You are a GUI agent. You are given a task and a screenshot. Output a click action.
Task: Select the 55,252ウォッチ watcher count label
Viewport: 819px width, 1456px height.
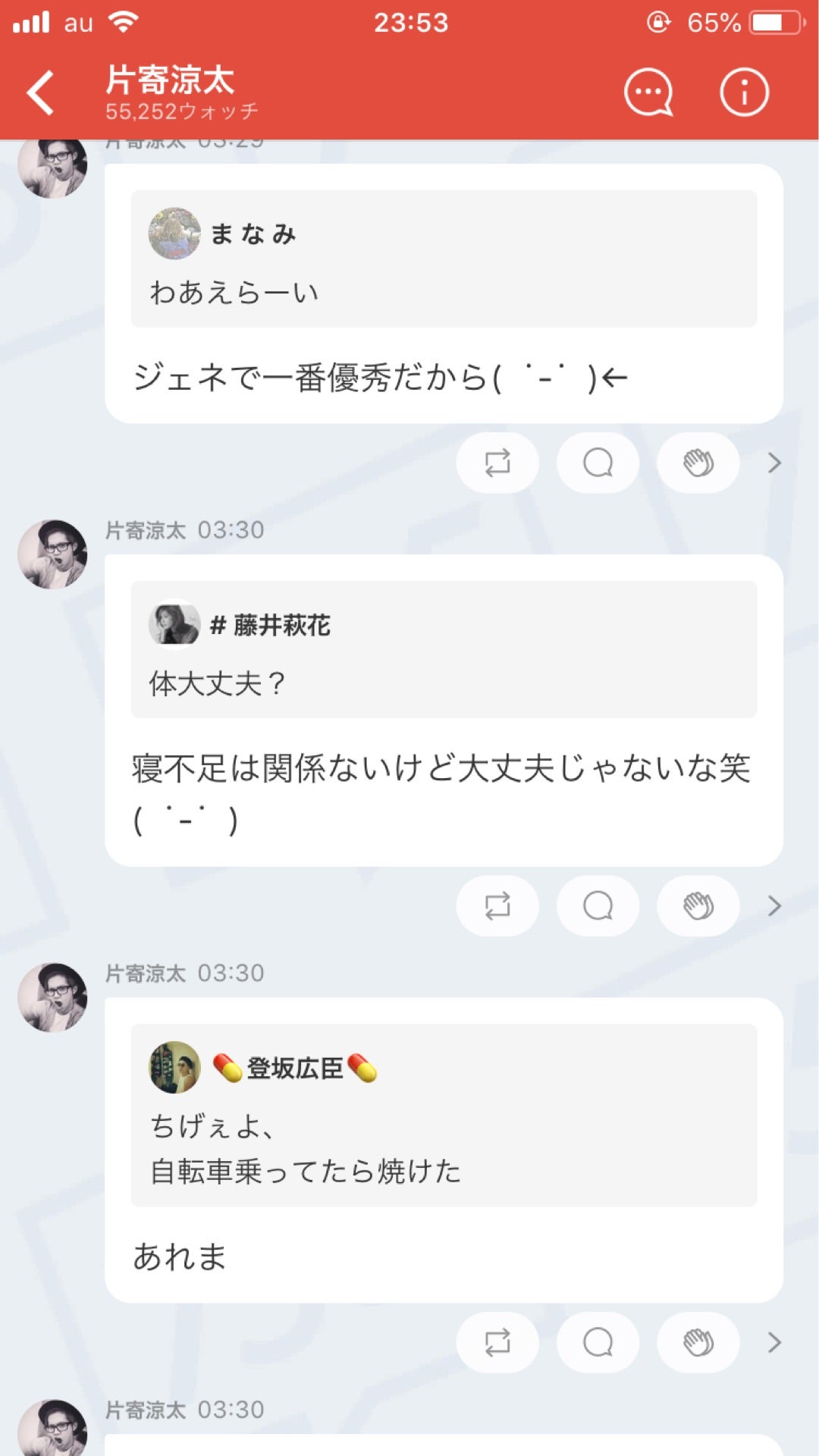[182, 111]
